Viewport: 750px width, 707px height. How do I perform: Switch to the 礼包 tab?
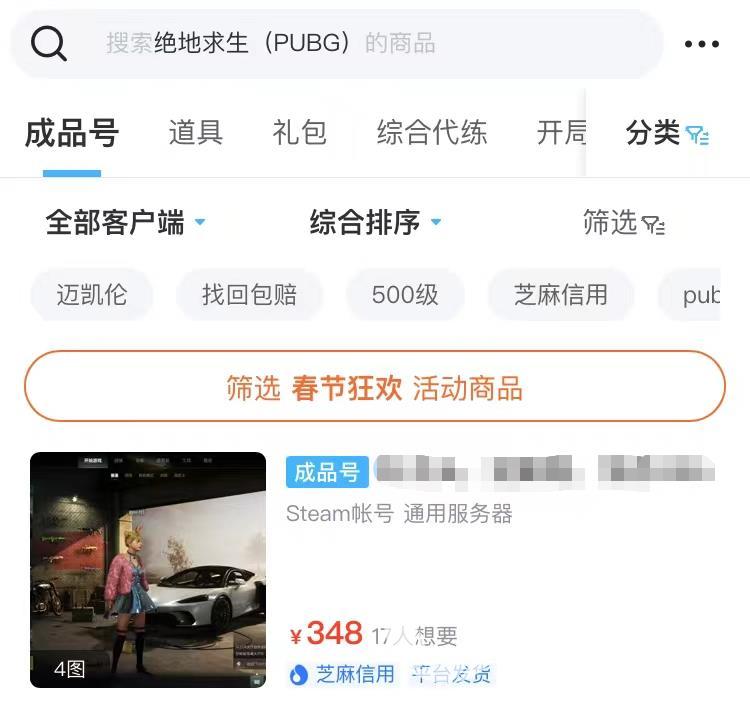[299, 133]
